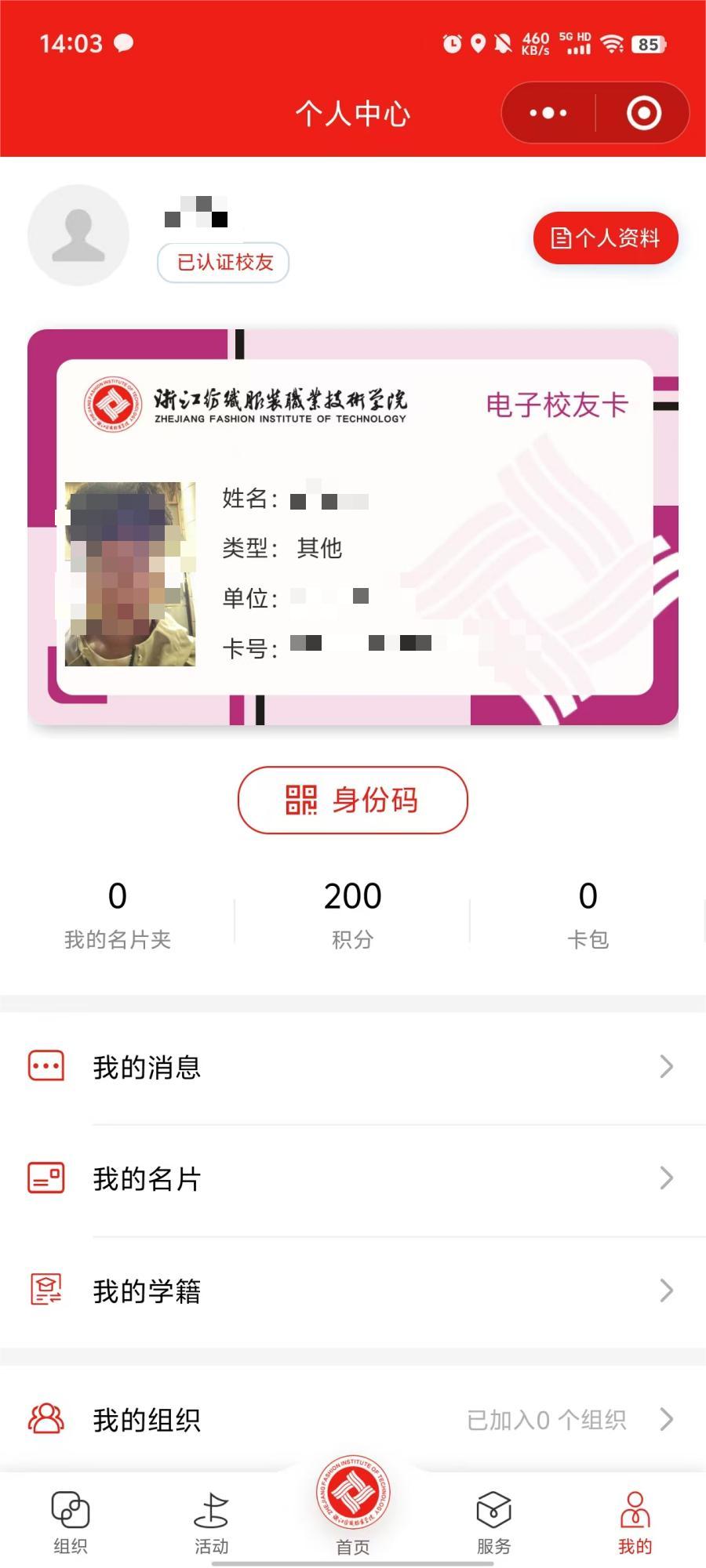
Task: Go to 我的名片 business card
Action: tap(352, 1178)
